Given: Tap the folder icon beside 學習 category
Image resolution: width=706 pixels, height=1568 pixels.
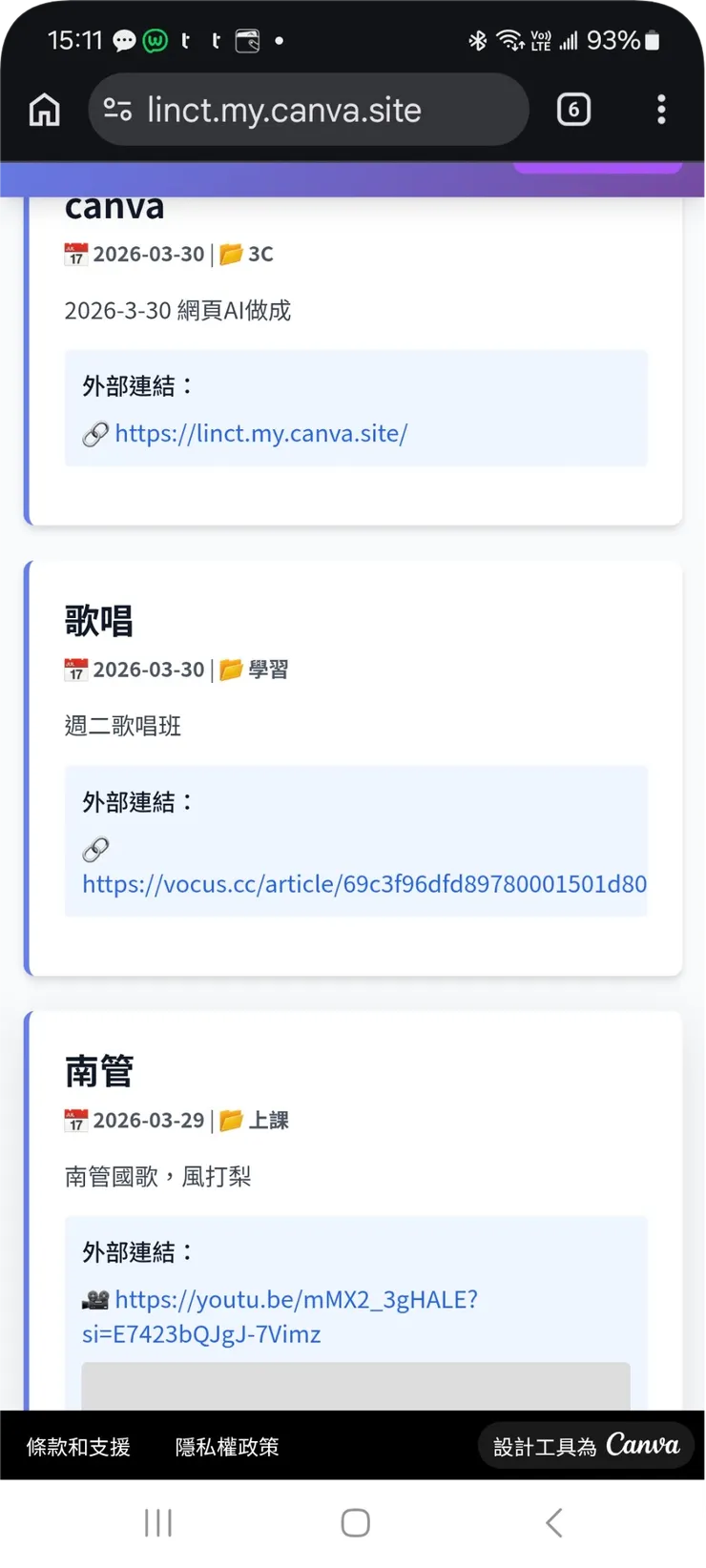Looking at the screenshot, I should [232, 669].
